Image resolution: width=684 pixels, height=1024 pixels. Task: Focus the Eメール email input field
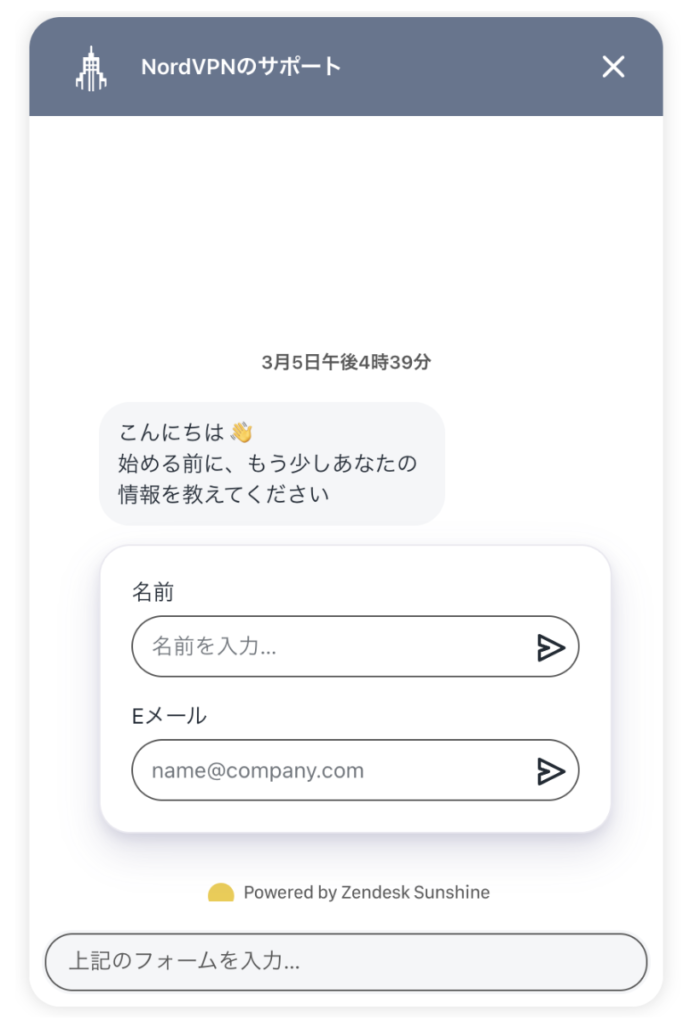pos(330,771)
